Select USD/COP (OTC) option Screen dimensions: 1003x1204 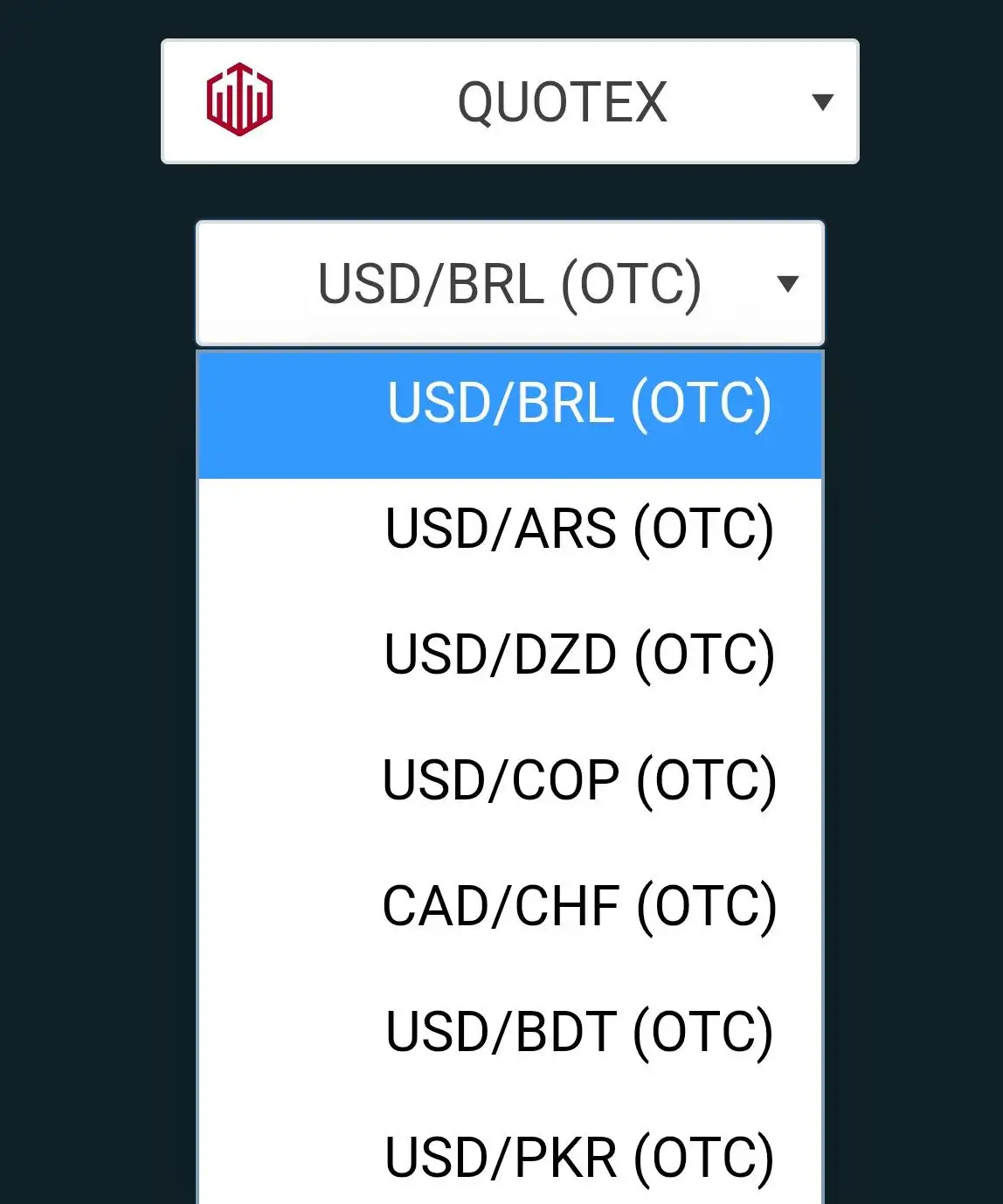click(510, 780)
